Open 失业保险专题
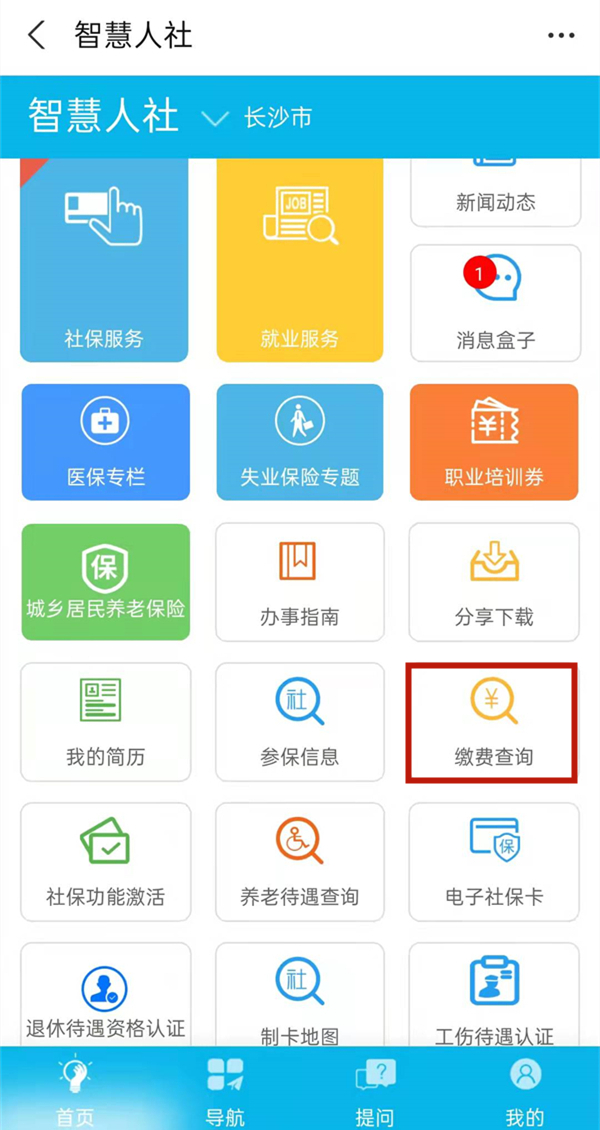The image size is (600, 1130). click(300, 441)
